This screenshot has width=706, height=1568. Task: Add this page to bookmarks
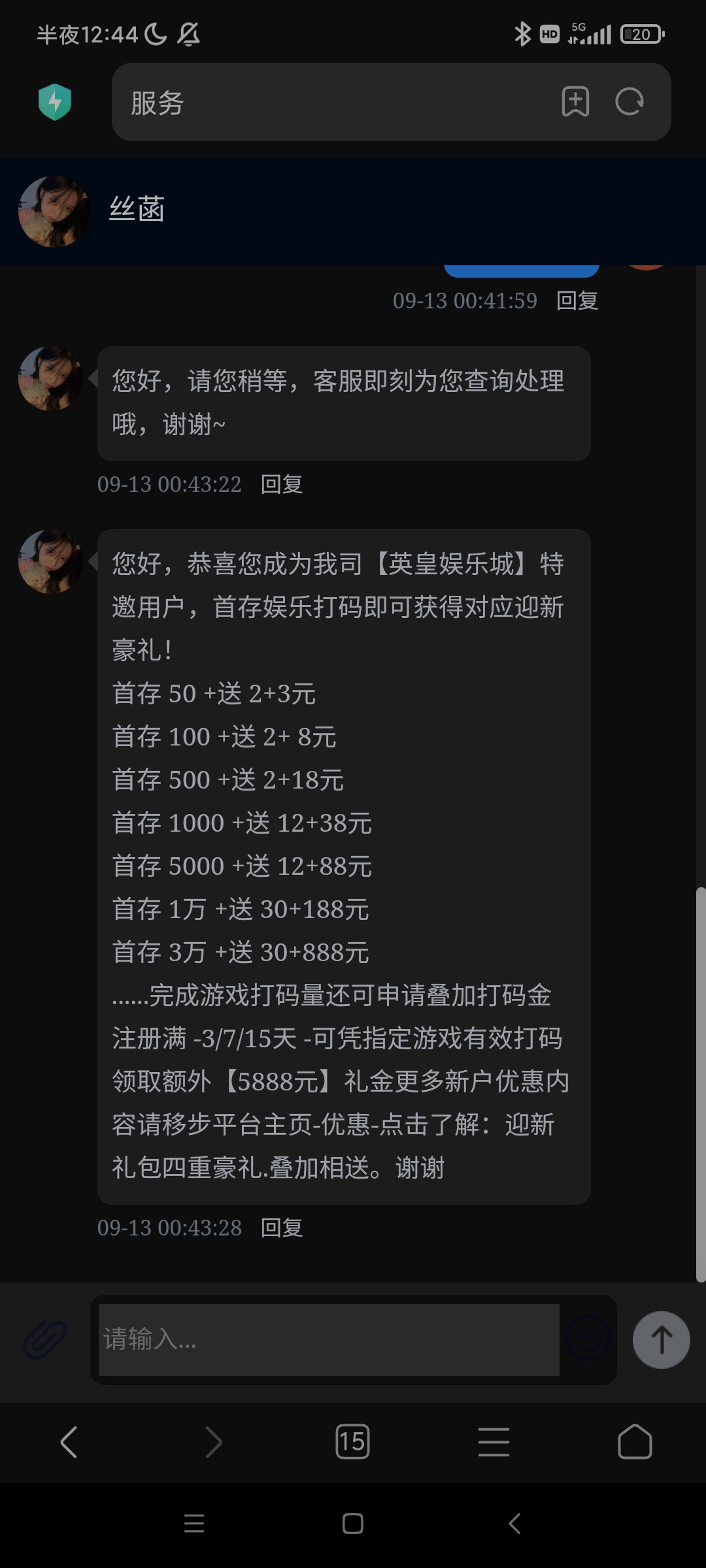[575, 102]
